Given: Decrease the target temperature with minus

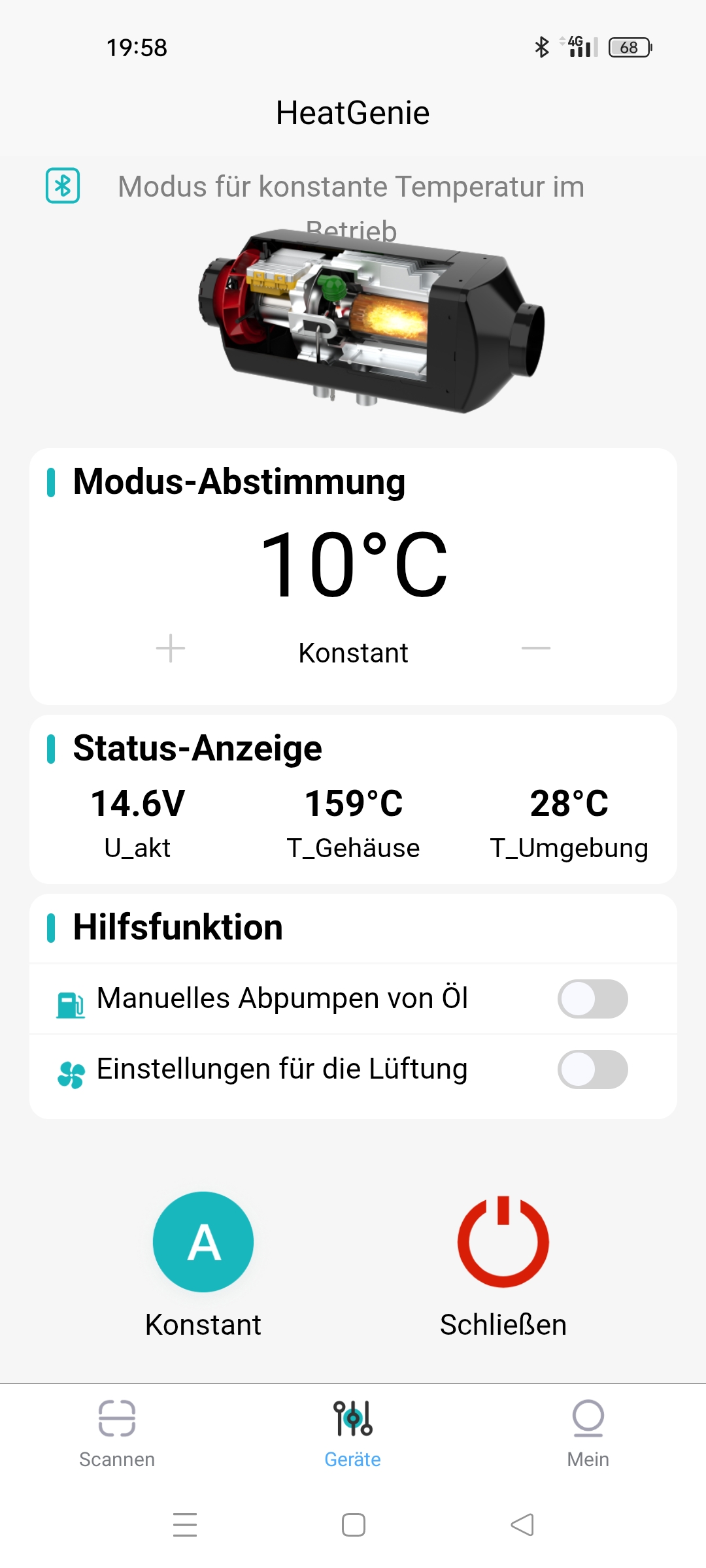Looking at the screenshot, I should pyautogui.click(x=536, y=648).
